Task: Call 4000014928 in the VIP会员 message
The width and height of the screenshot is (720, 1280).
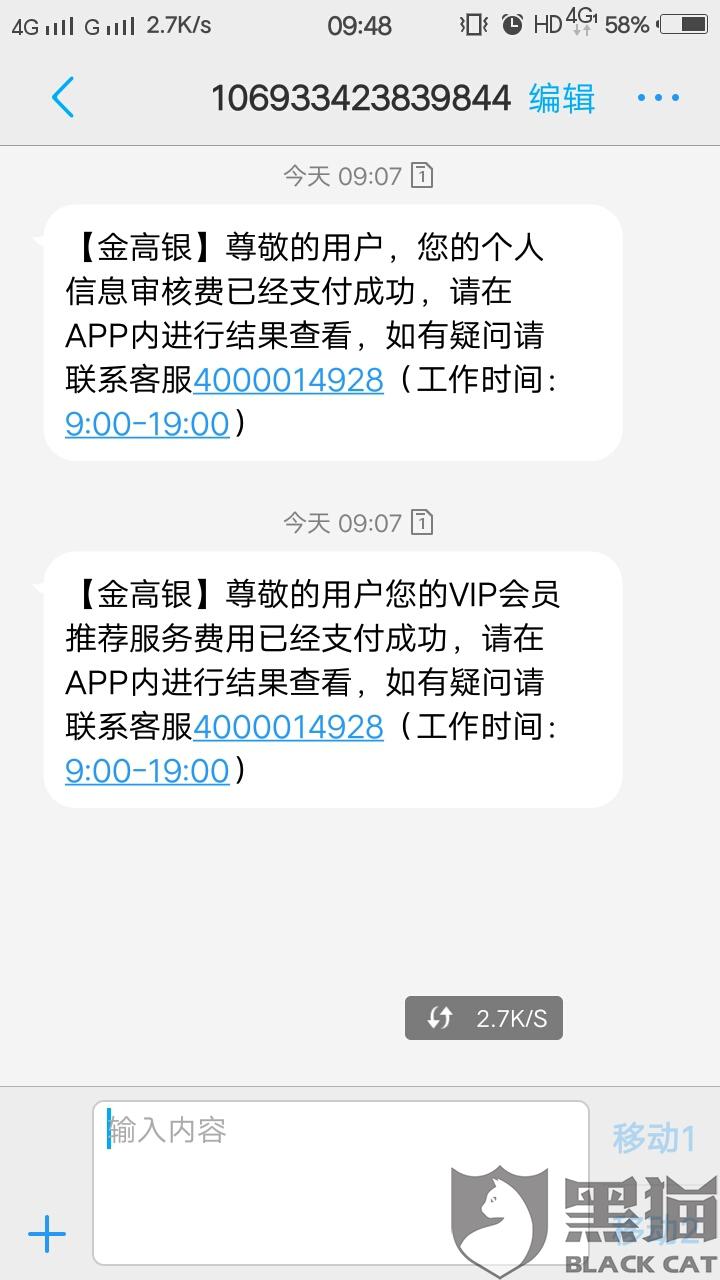Action: pos(288,727)
